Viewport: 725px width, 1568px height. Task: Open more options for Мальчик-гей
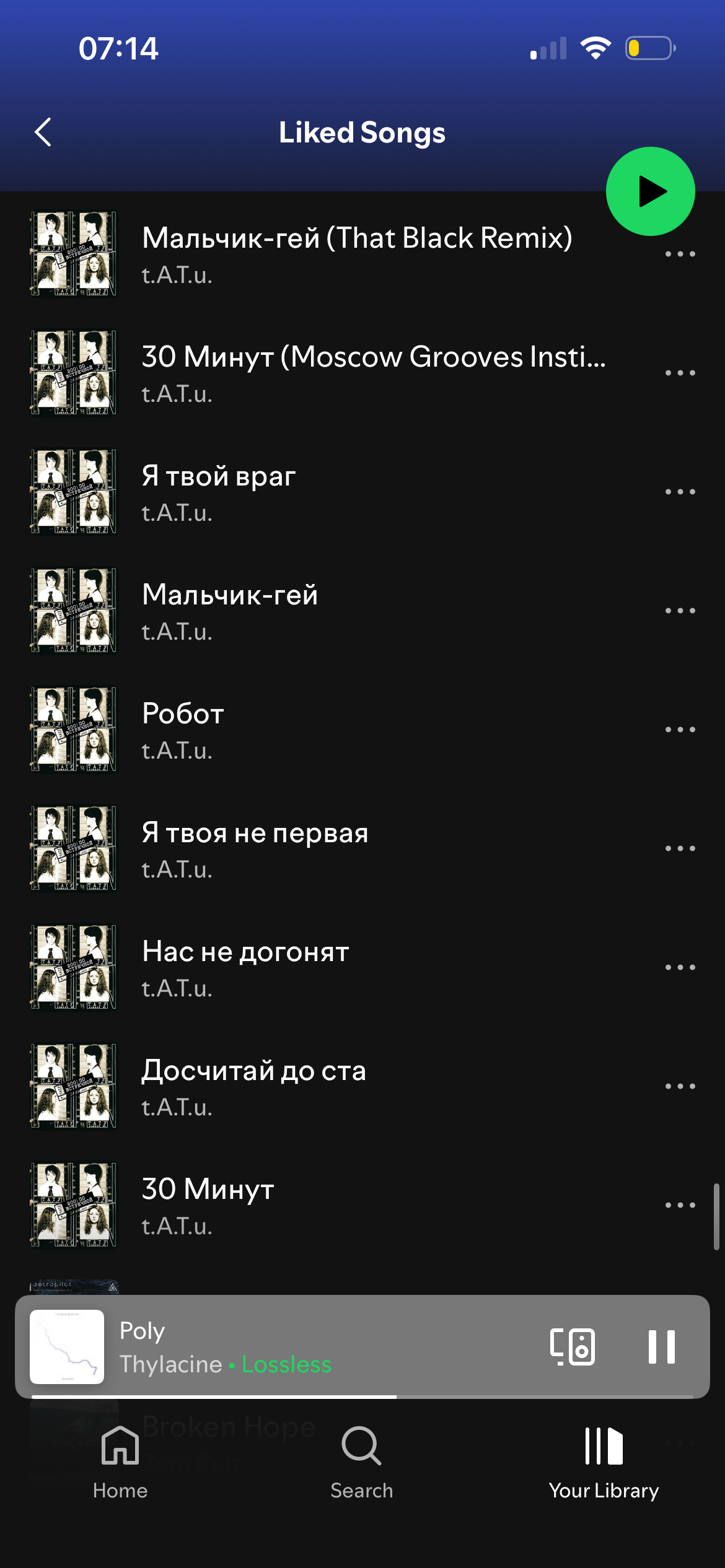click(x=680, y=611)
